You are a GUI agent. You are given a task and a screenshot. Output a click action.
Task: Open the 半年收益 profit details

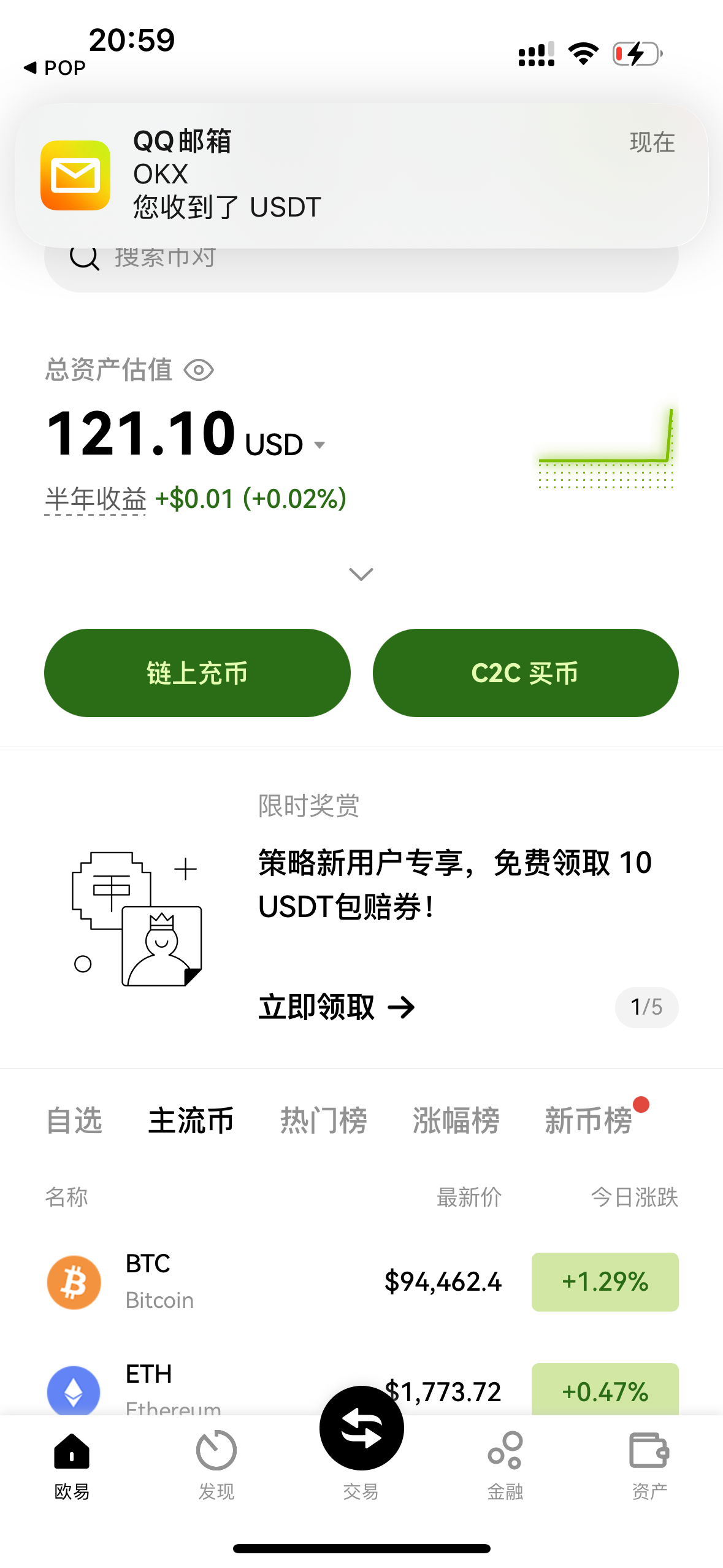click(x=96, y=499)
